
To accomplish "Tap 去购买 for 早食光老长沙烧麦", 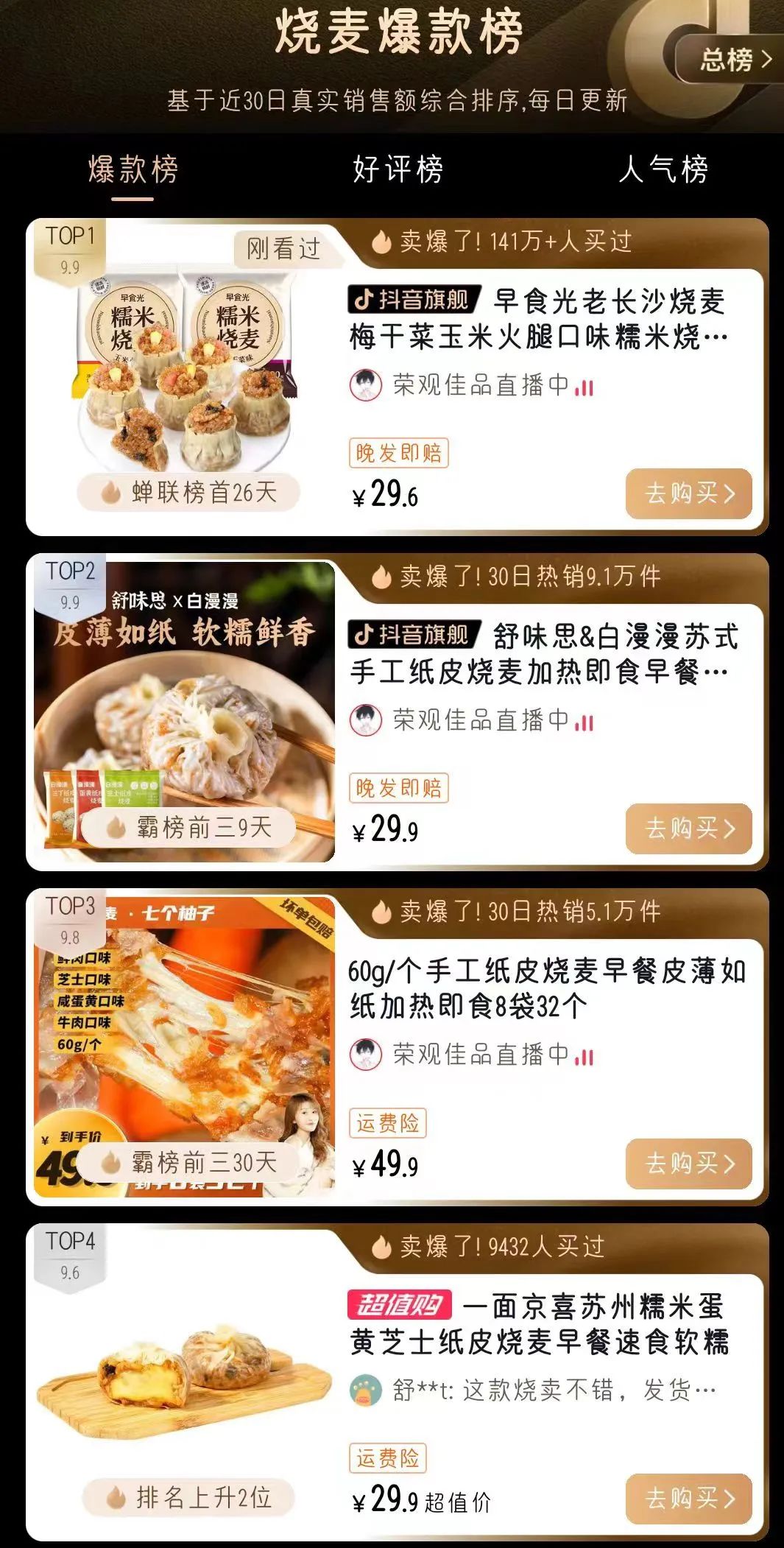I will pyautogui.click(x=688, y=493).
